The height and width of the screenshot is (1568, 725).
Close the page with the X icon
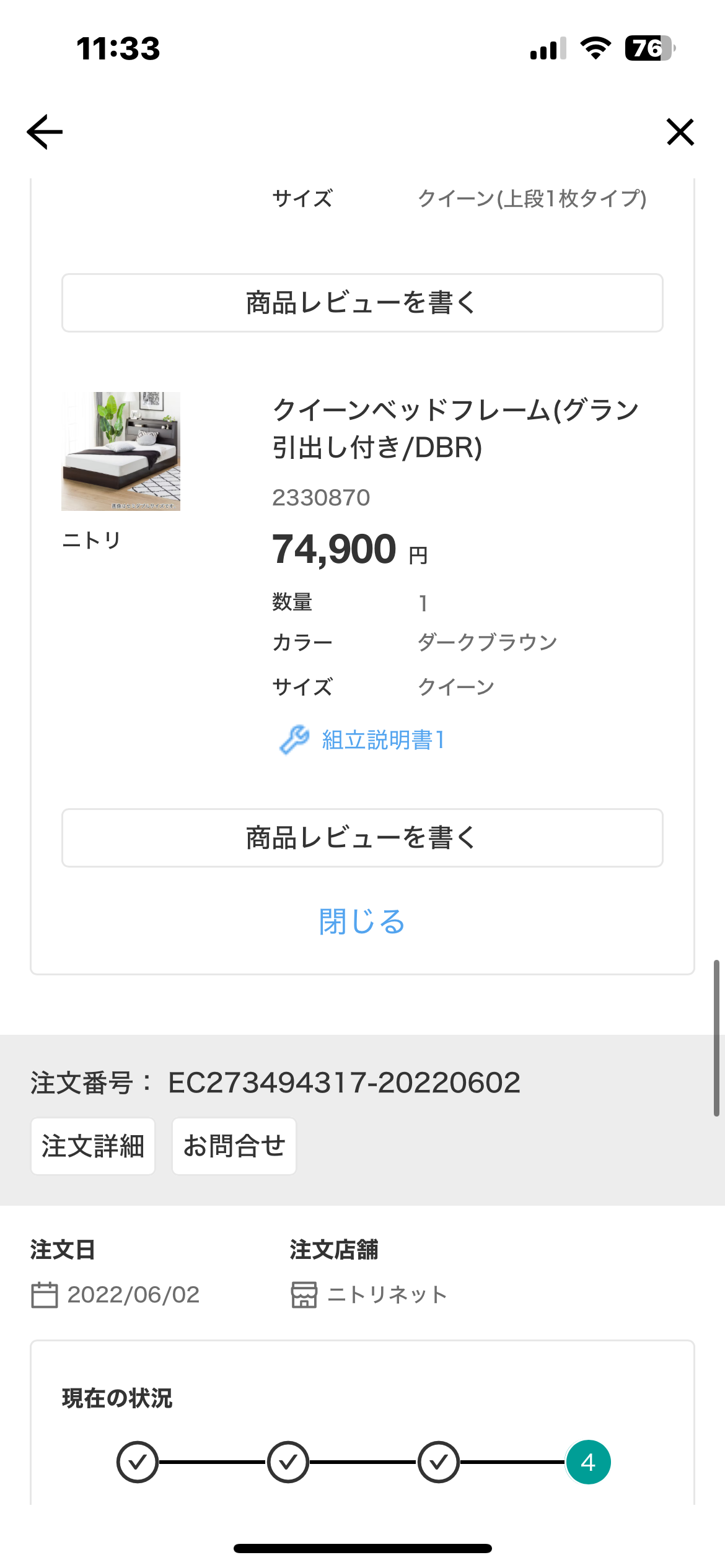tap(680, 132)
